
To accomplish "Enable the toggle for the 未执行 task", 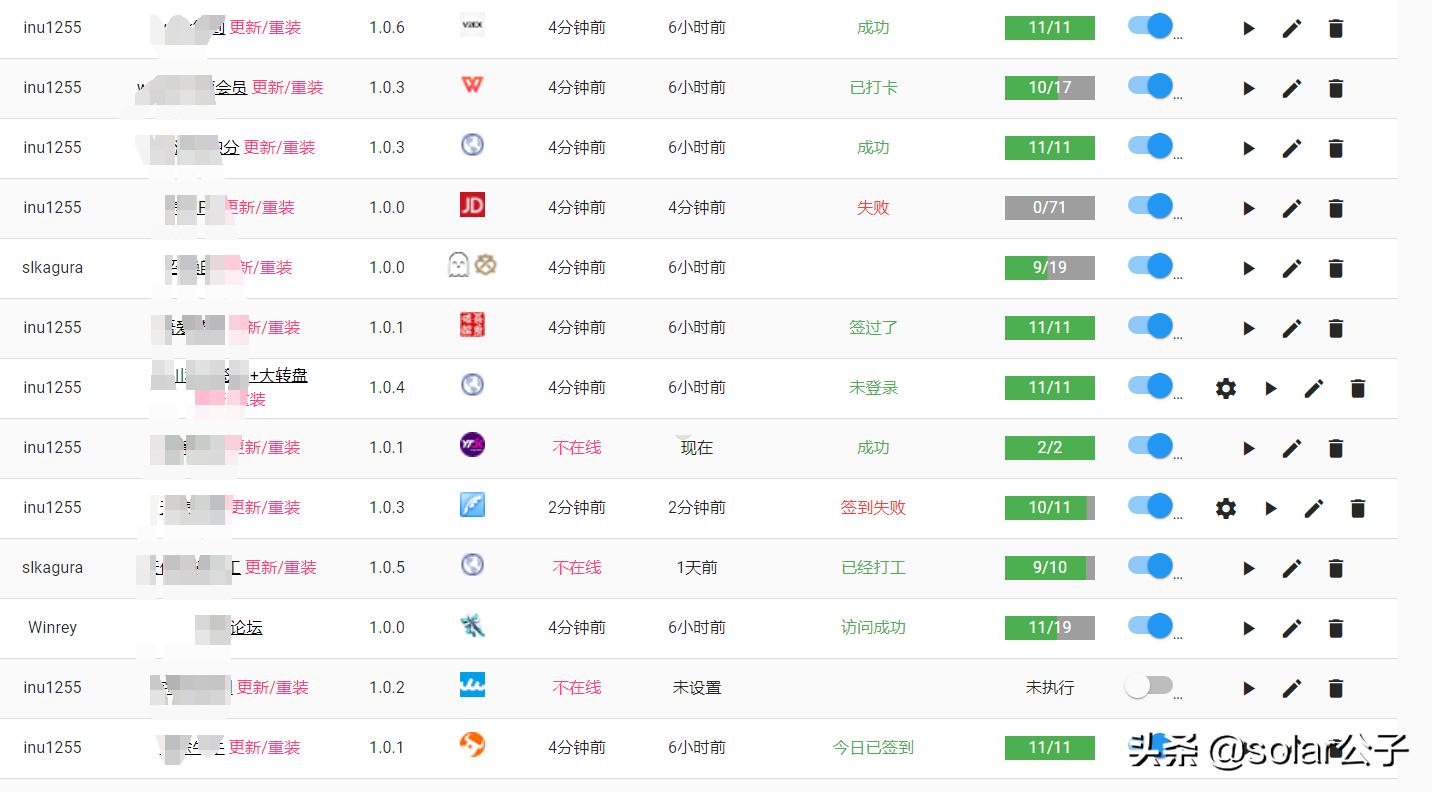I will 1148,686.
